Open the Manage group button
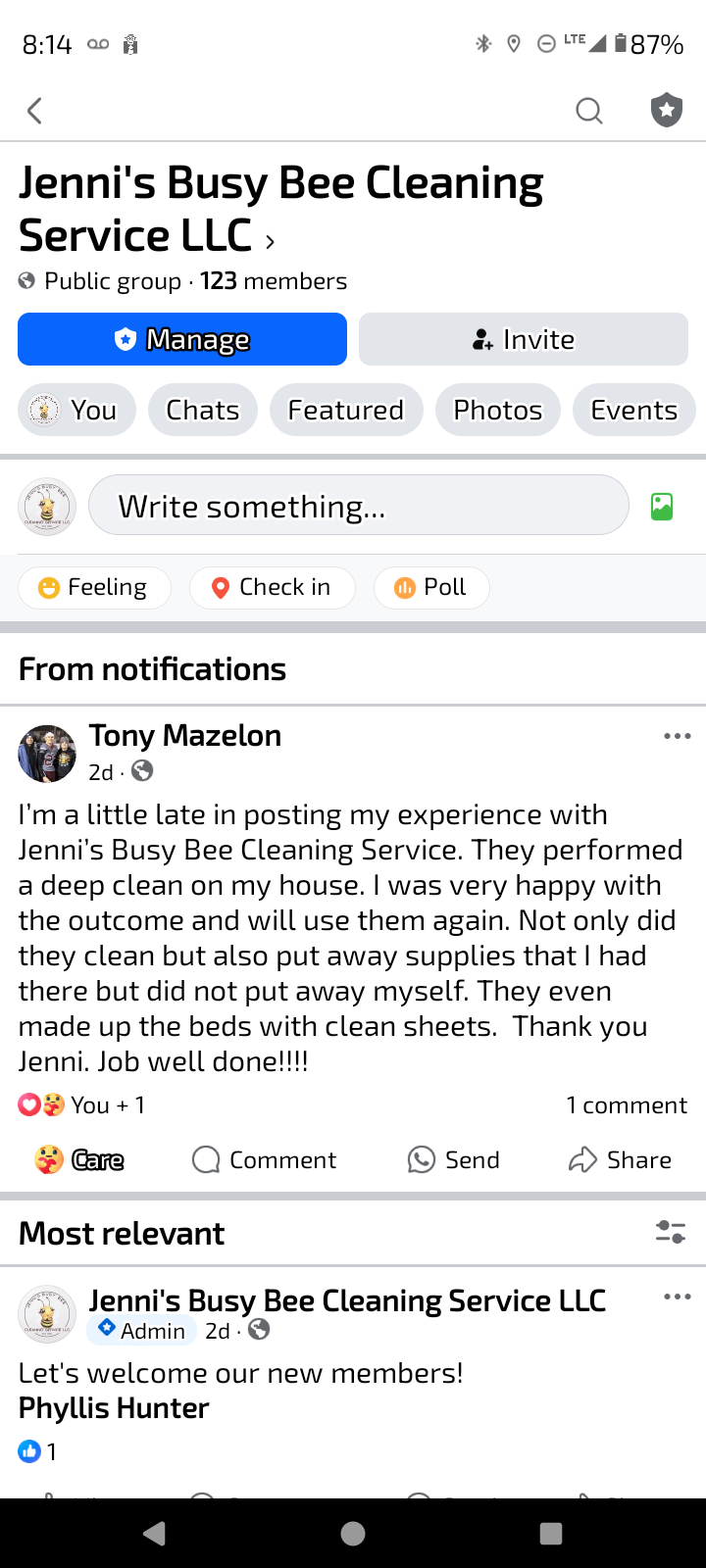Screen dimensions: 706x1568 pos(182,339)
